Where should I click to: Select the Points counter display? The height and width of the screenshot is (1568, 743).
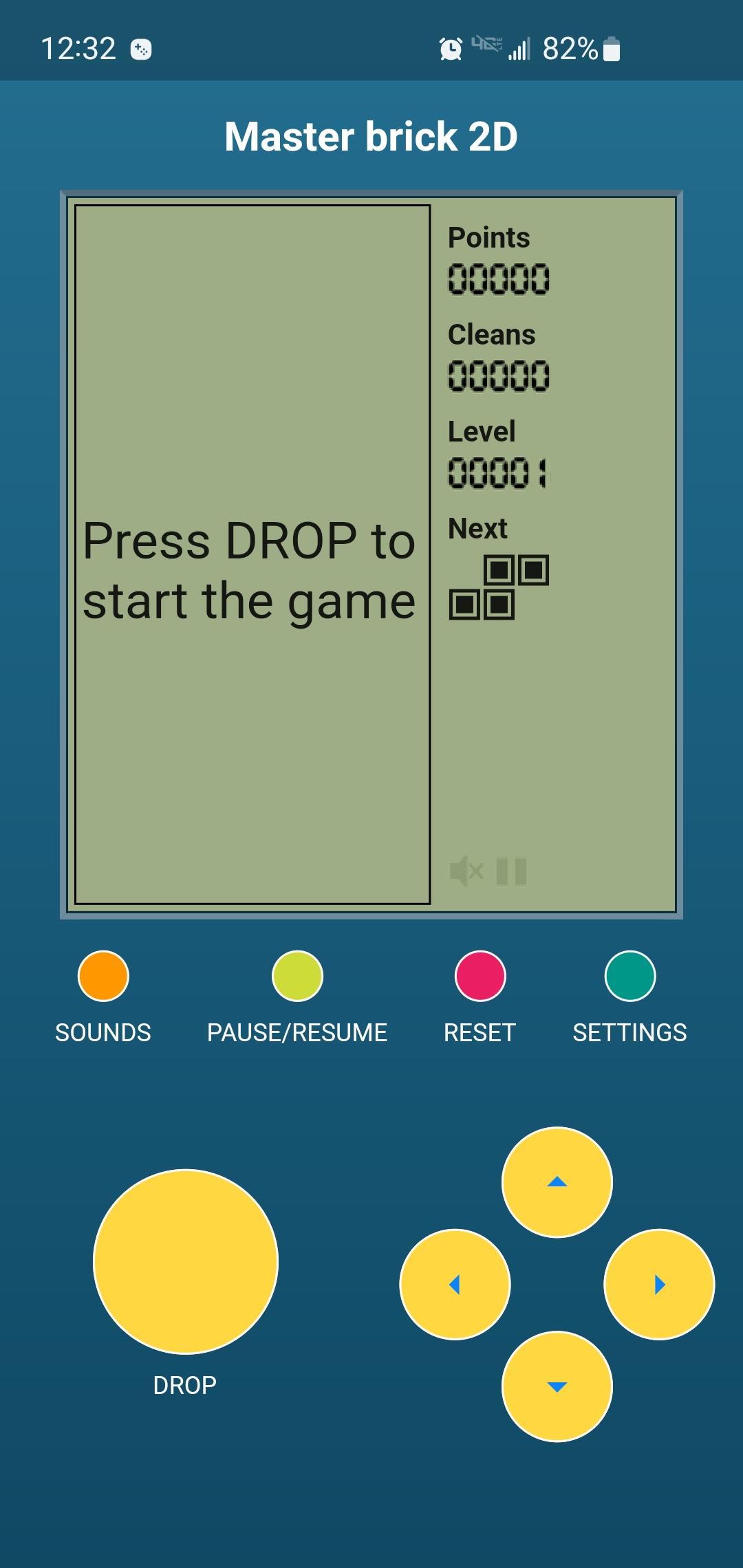(x=498, y=278)
